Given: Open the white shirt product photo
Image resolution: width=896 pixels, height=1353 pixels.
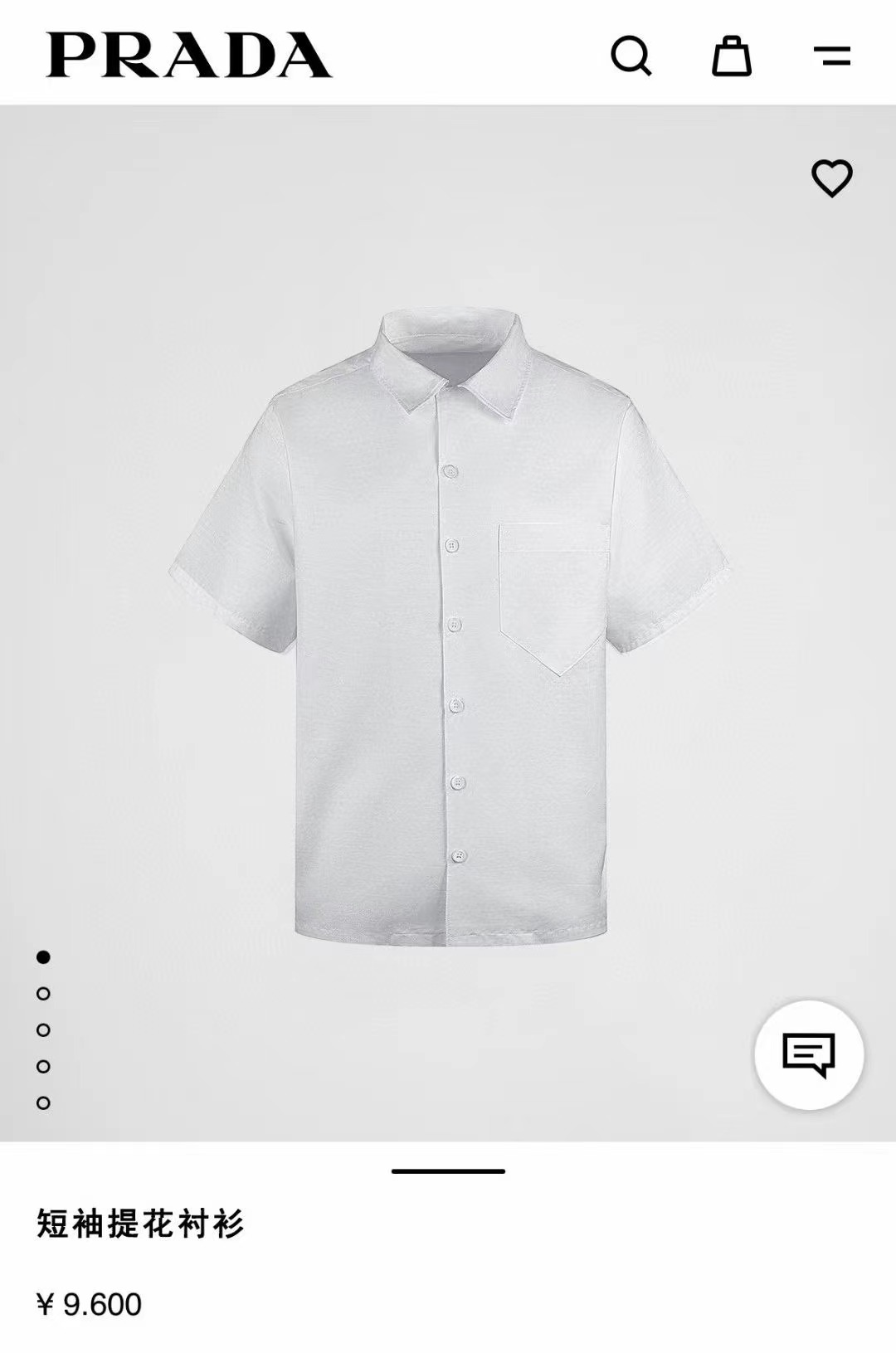Looking at the screenshot, I should click(448, 622).
